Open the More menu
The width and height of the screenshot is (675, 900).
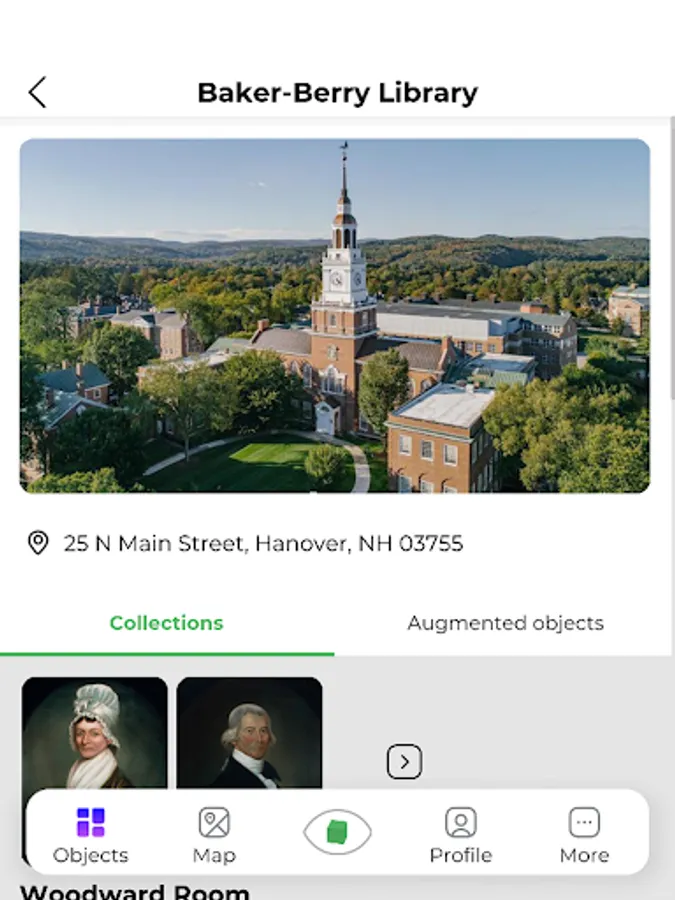pos(584,836)
